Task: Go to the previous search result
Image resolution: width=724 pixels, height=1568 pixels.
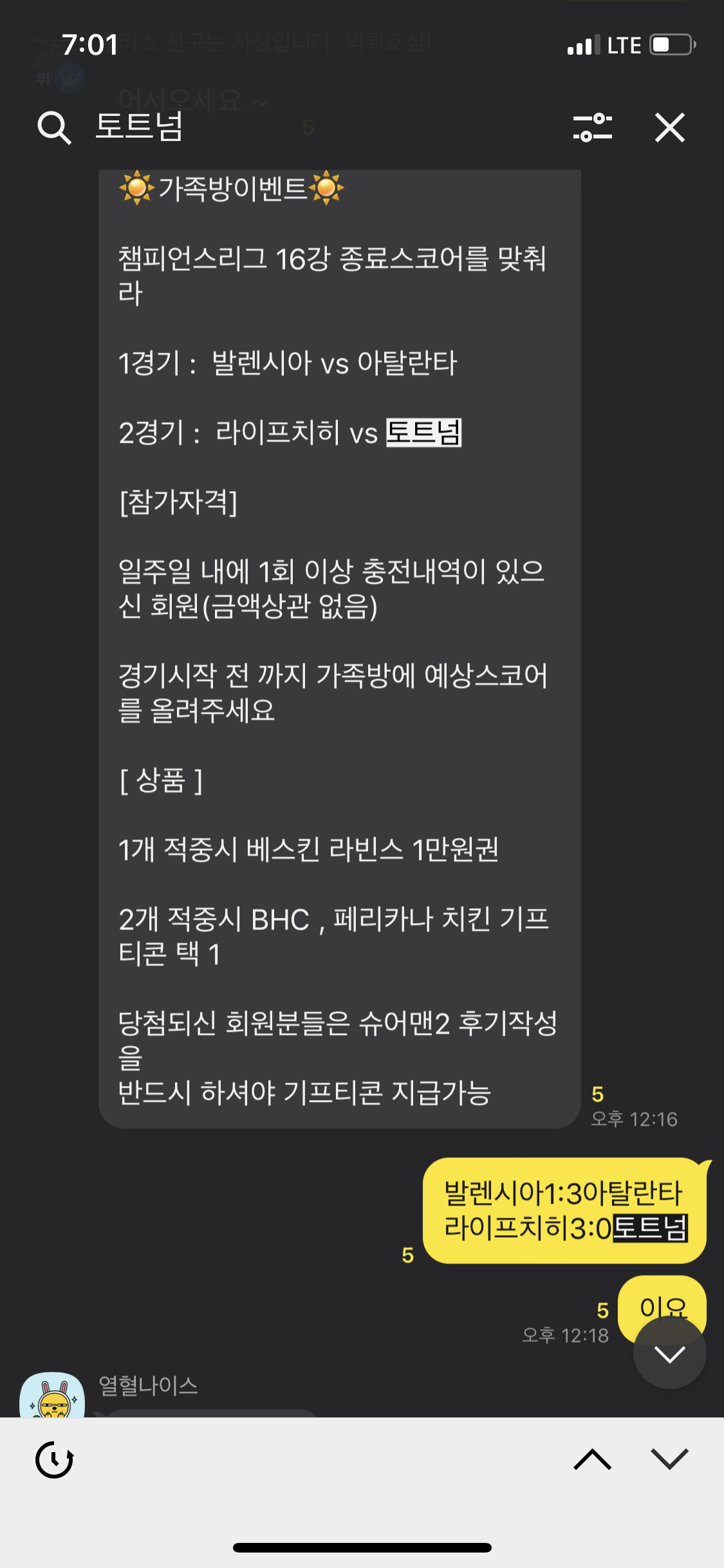Action: (x=592, y=1459)
